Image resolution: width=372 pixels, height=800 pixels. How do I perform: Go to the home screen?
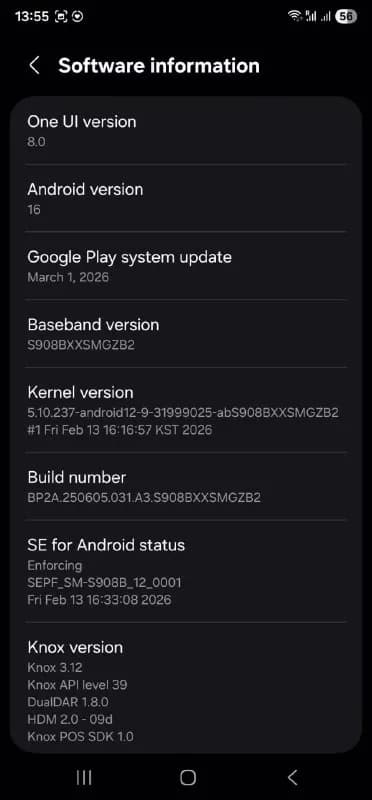pyautogui.click(x=188, y=777)
